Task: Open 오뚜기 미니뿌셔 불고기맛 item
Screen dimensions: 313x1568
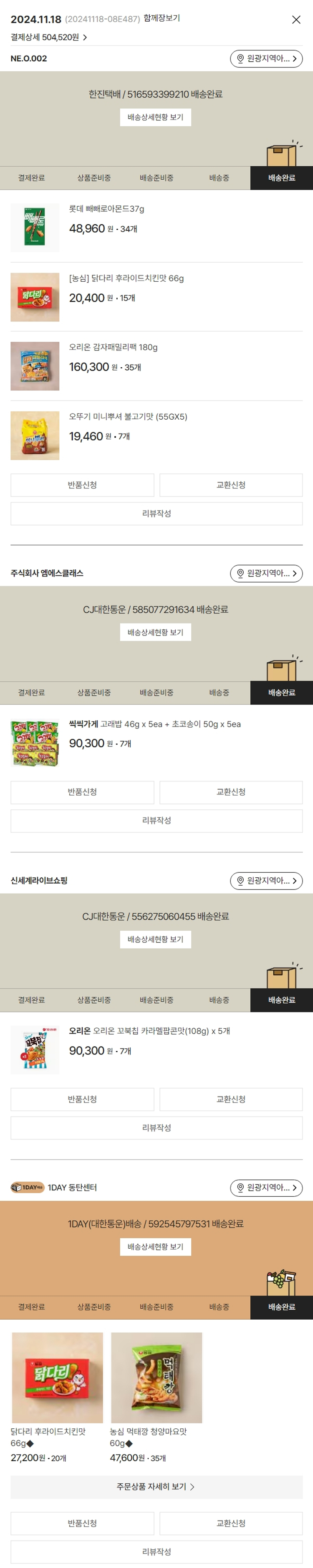Action: [x=128, y=416]
